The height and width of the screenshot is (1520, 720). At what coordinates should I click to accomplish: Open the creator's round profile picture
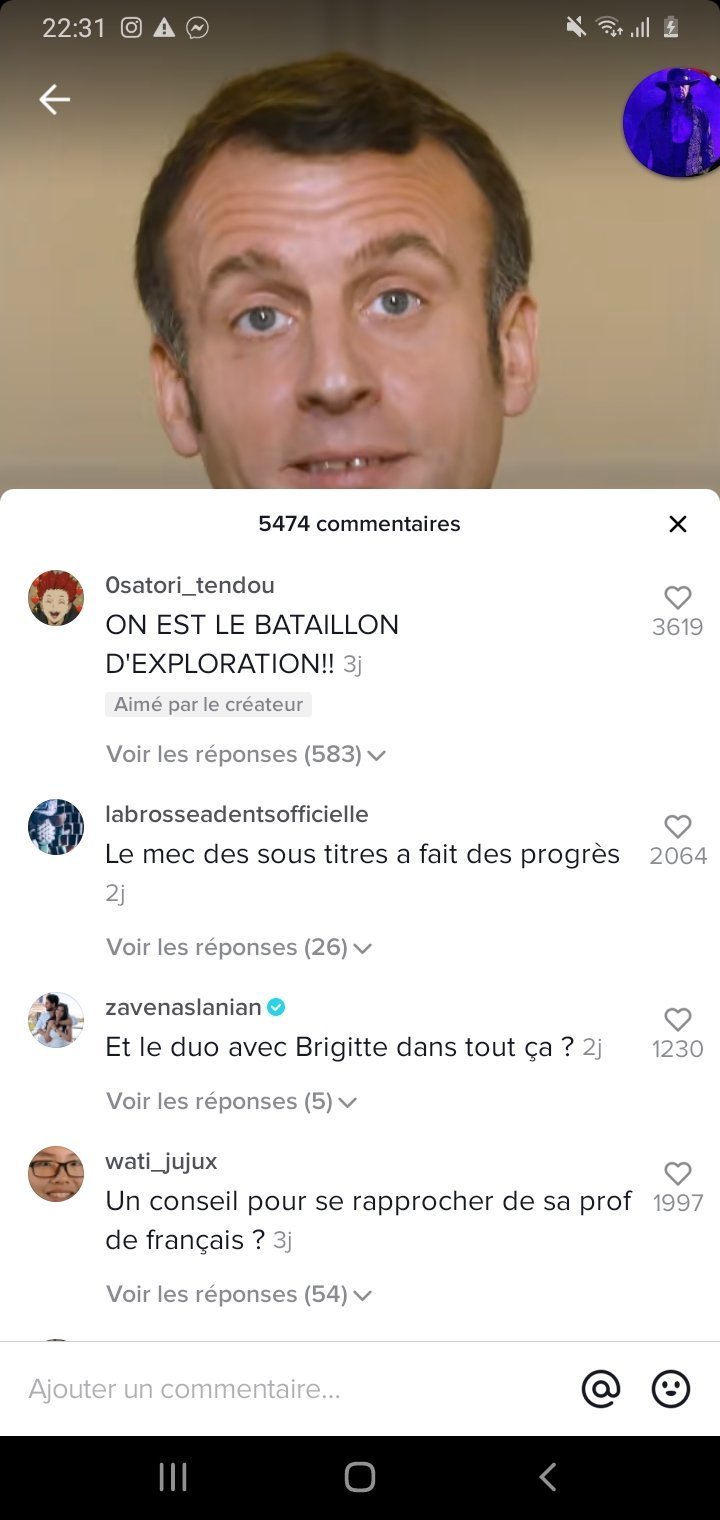pyautogui.click(x=672, y=123)
